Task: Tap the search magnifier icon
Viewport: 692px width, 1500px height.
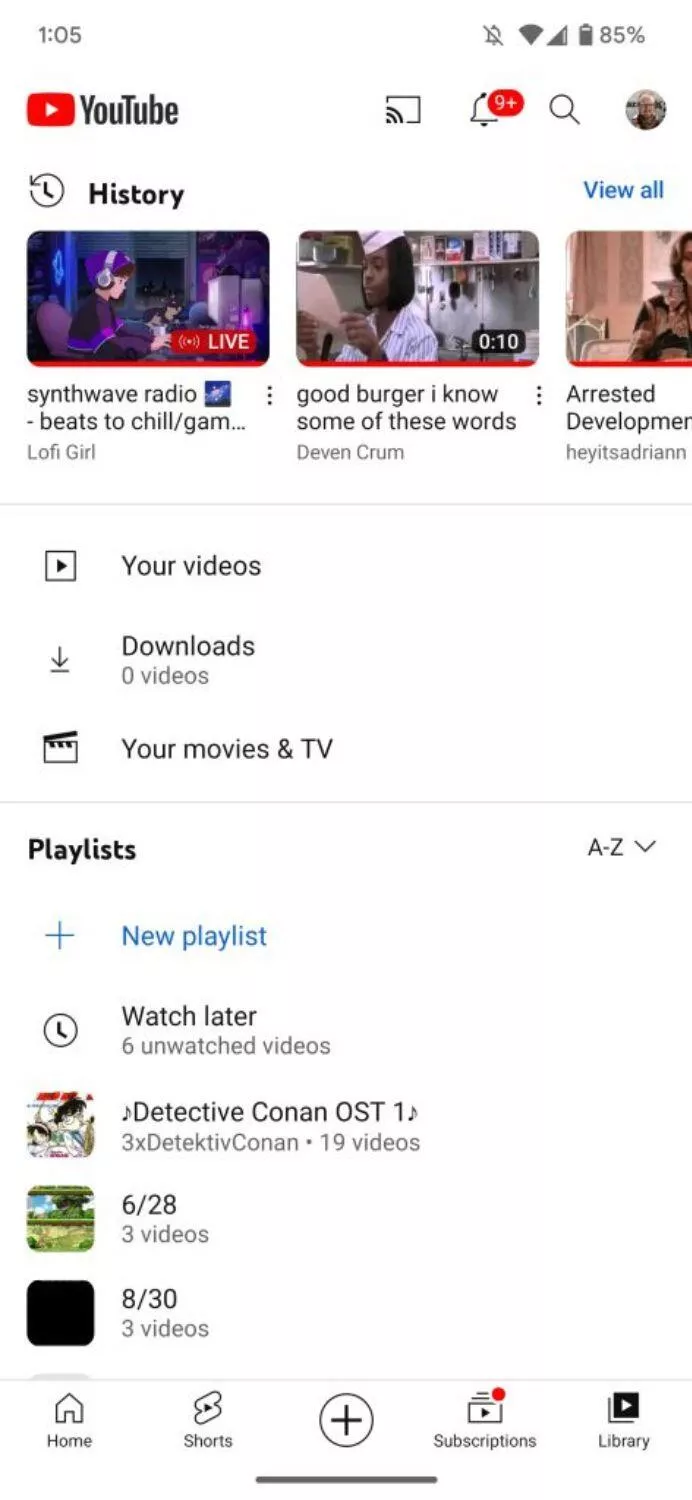Action: pos(564,110)
